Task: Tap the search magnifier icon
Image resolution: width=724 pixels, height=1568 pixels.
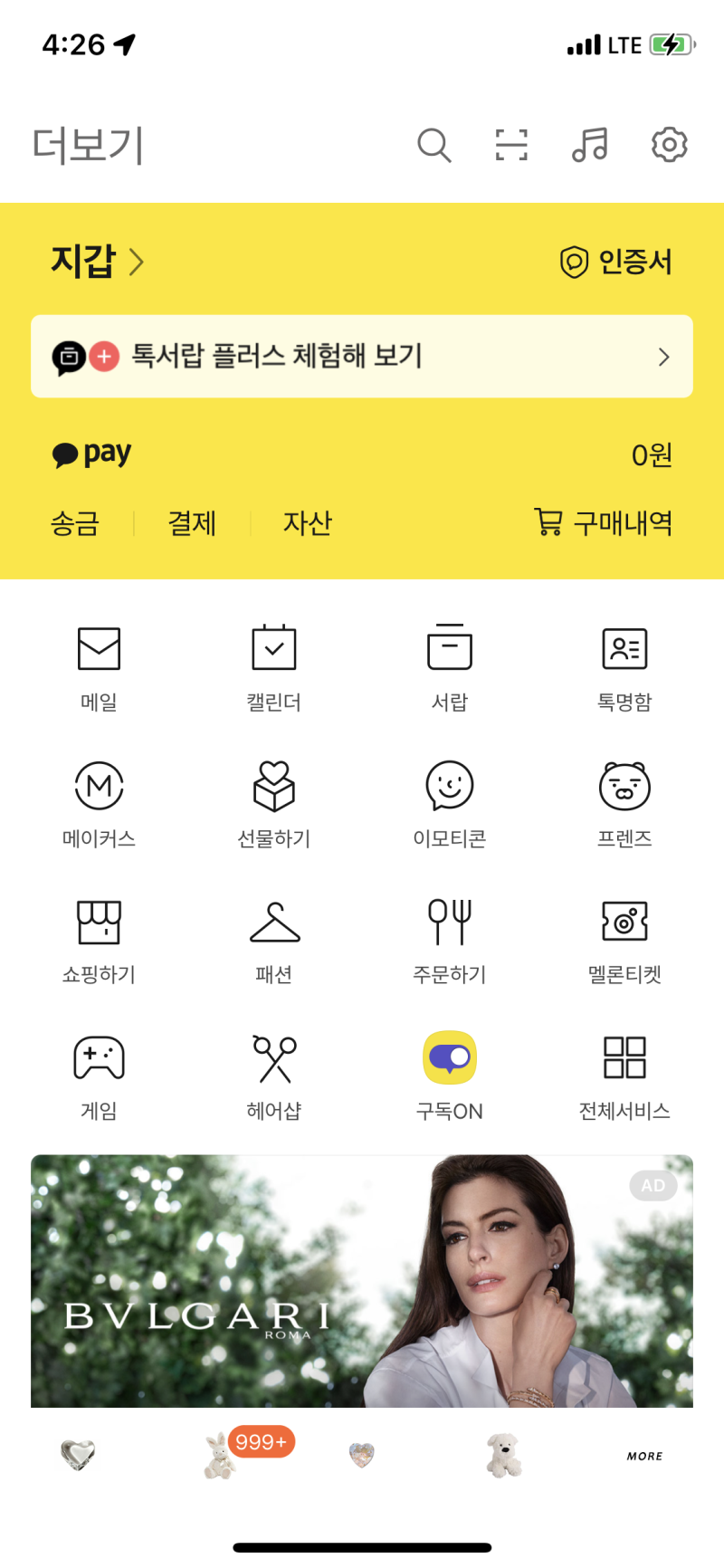Action: point(435,145)
